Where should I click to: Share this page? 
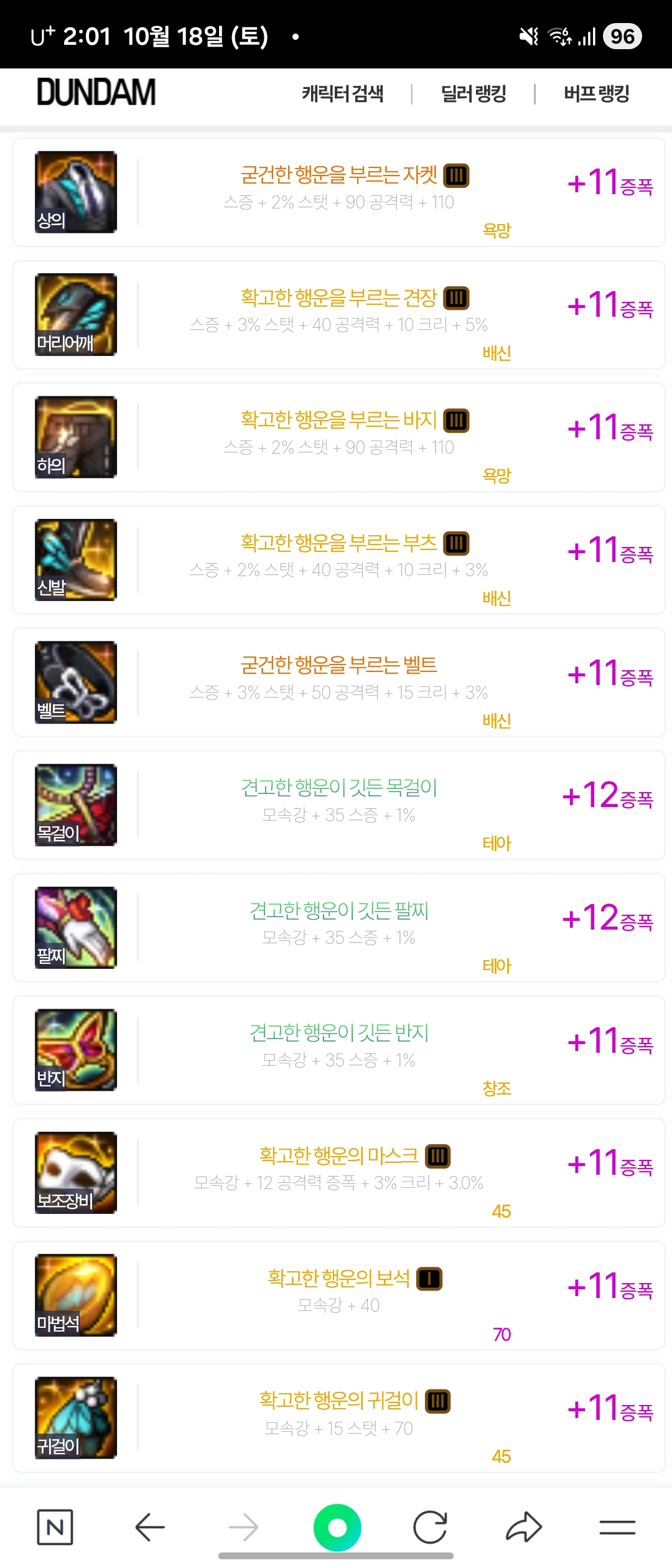(524, 1527)
